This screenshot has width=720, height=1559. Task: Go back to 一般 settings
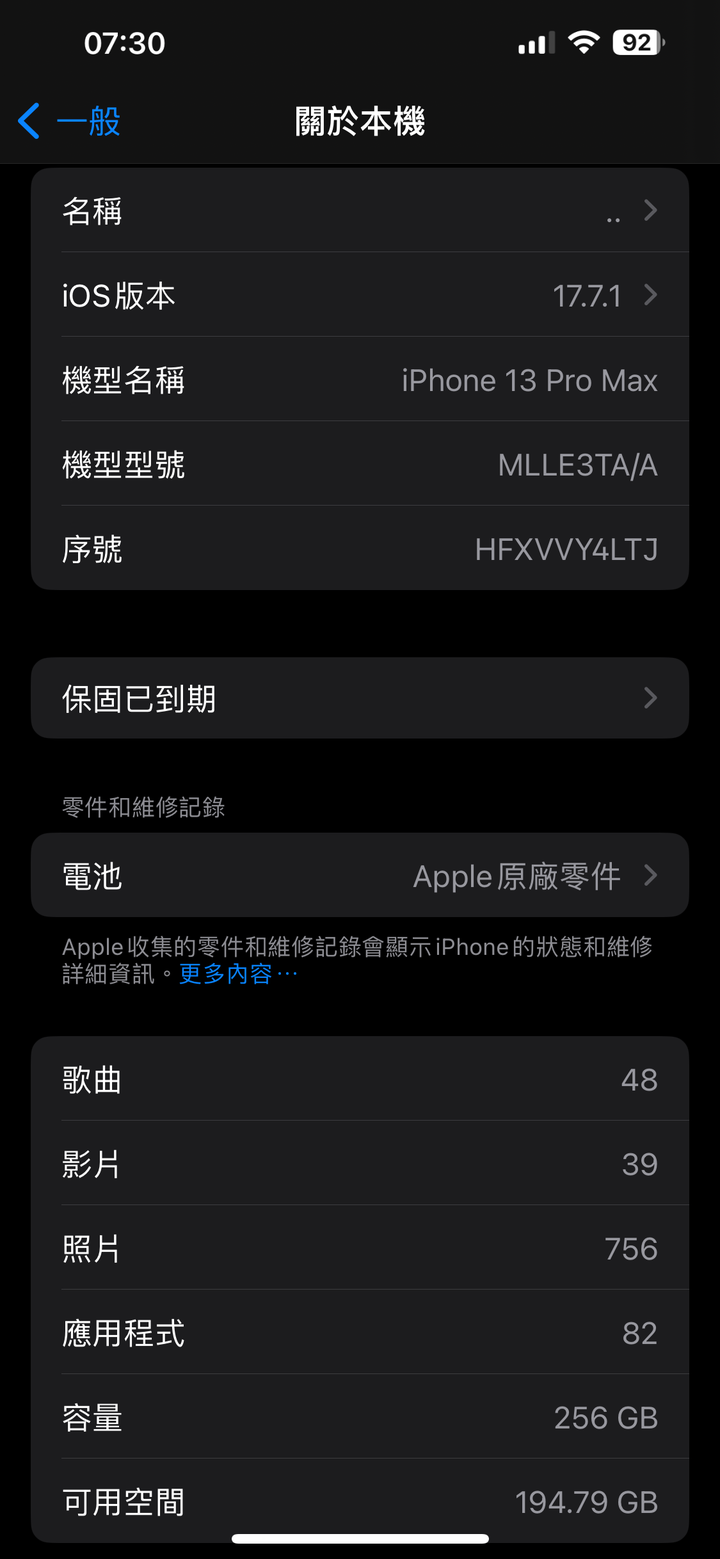[69, 122]
